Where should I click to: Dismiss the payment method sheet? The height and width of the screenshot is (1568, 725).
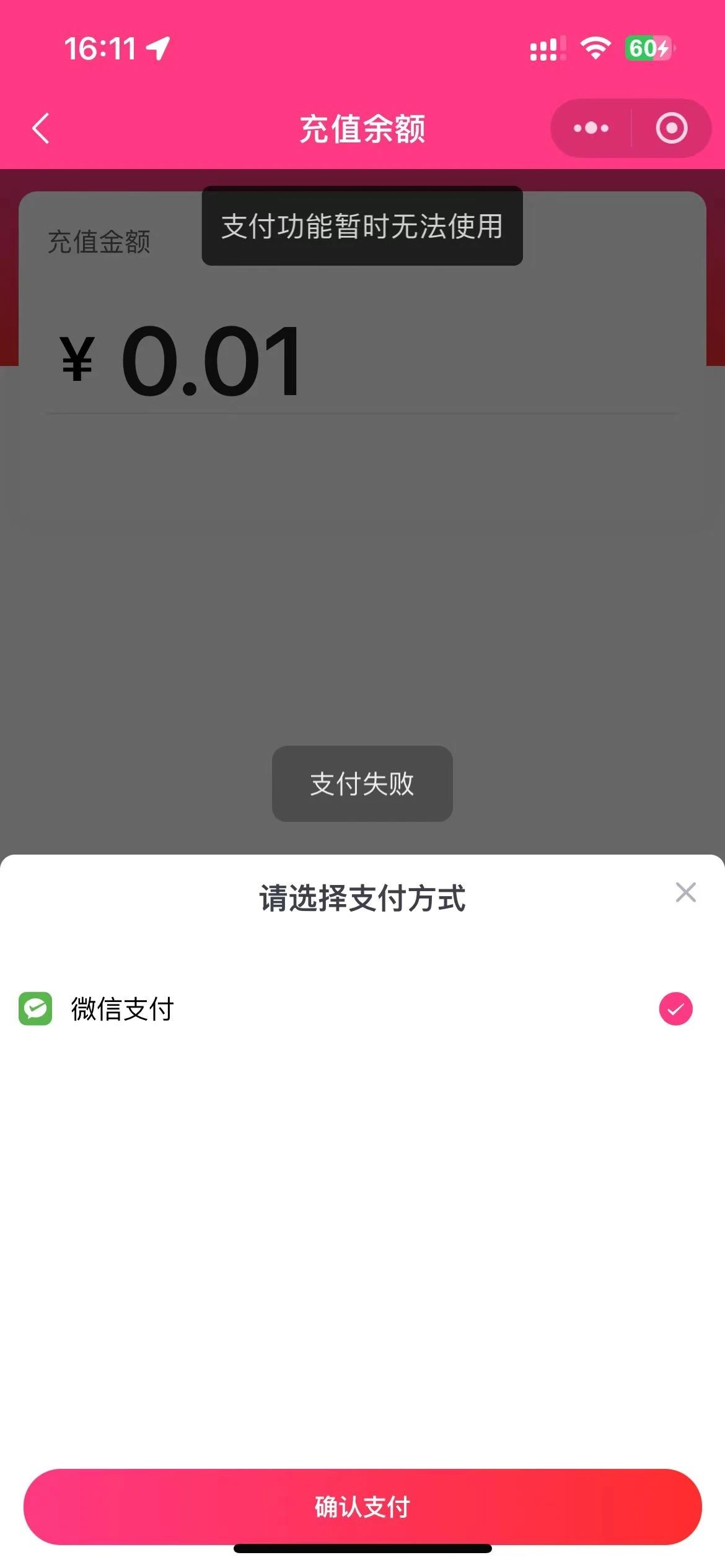point(685,892)
